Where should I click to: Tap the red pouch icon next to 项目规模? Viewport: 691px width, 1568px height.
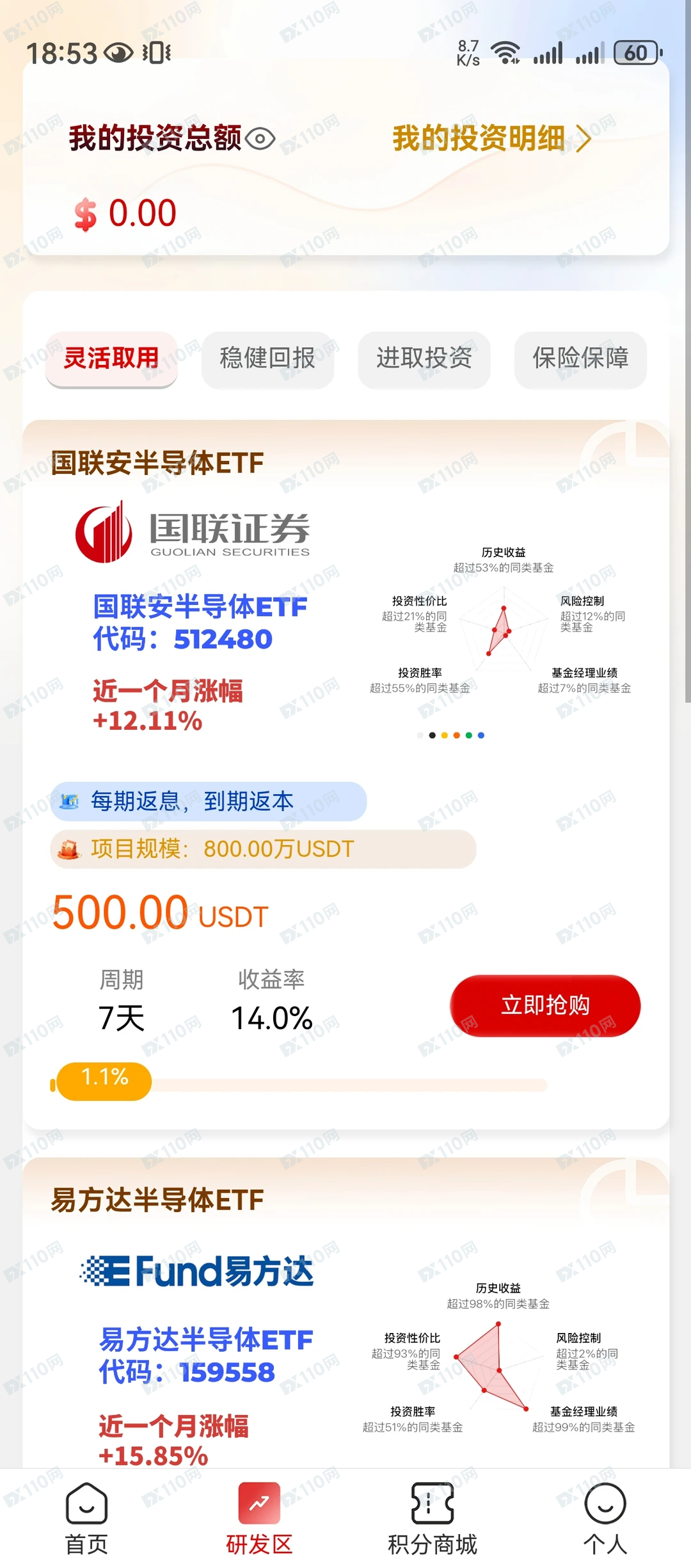pos(70,849)
